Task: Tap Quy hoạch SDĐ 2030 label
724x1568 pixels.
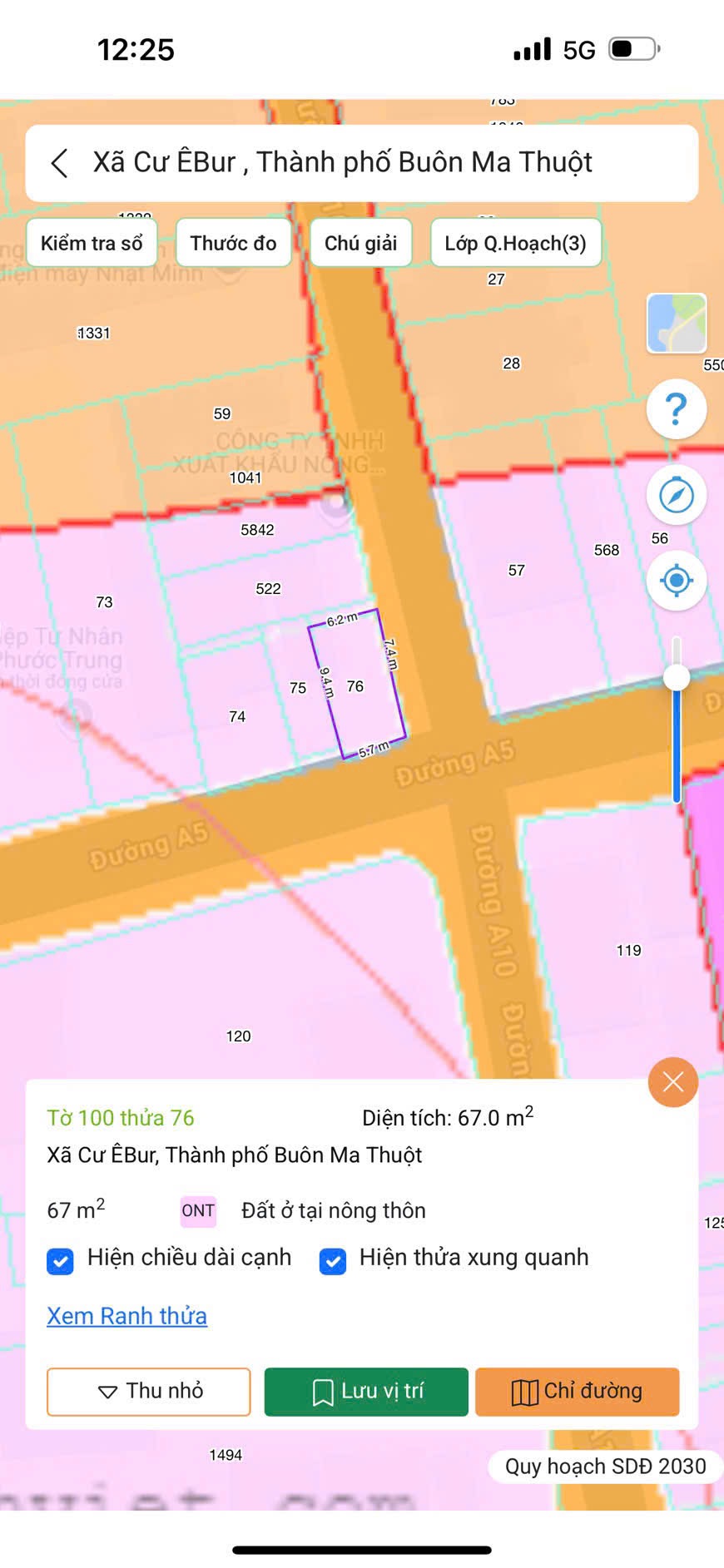Action: pos(605,1466)
